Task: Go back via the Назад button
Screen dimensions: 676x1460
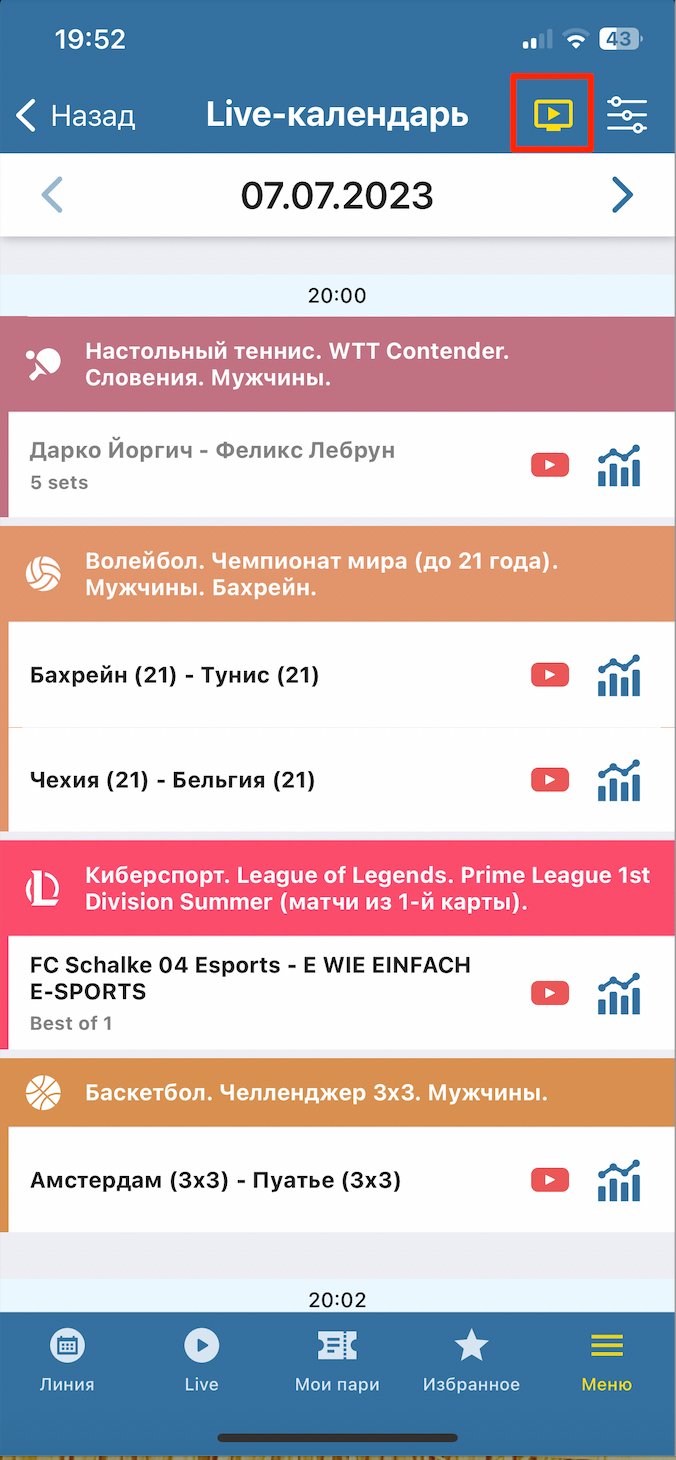Action: pos(76,116)
